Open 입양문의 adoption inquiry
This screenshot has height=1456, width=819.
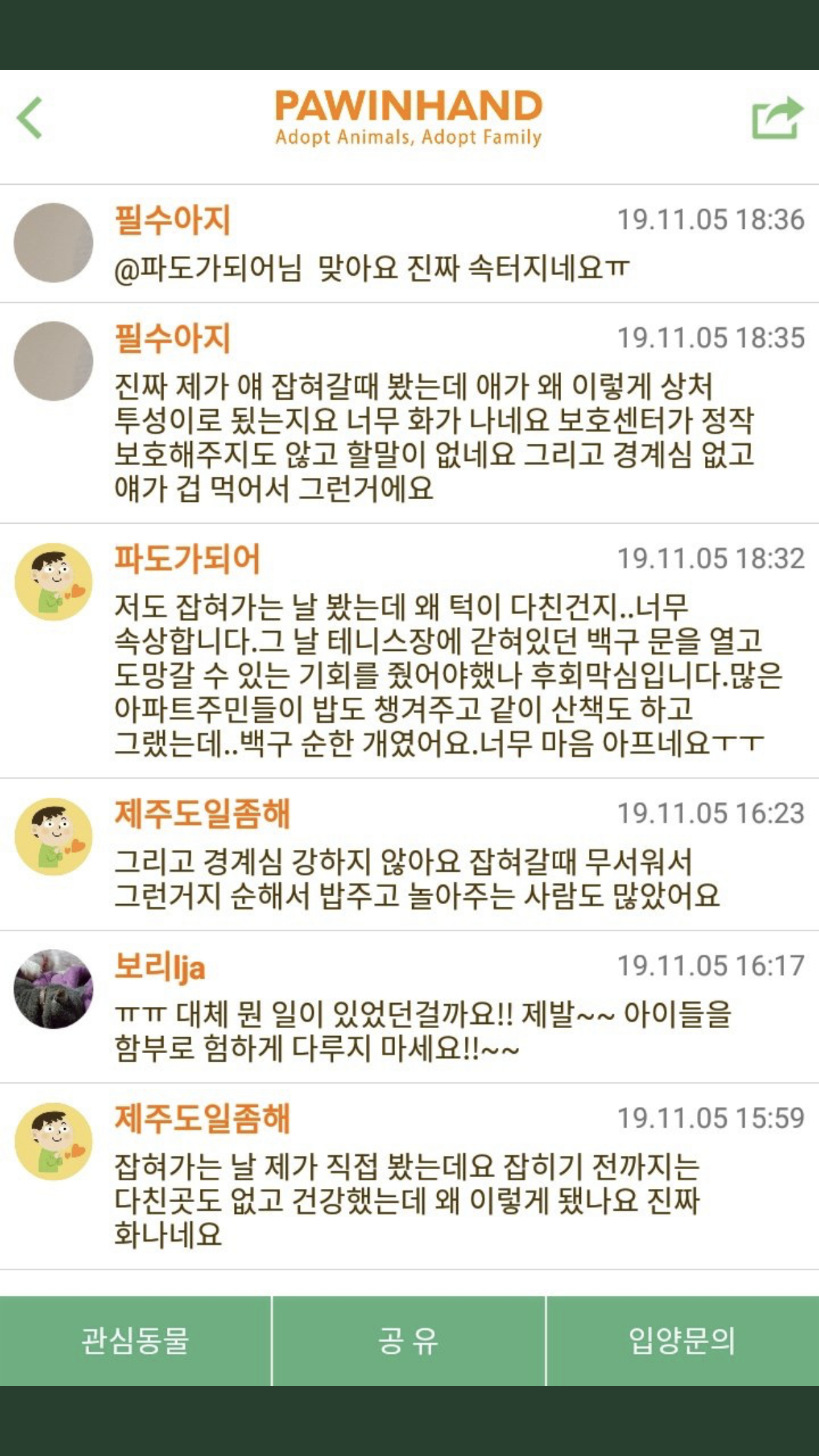click(x=682, y=1341)
